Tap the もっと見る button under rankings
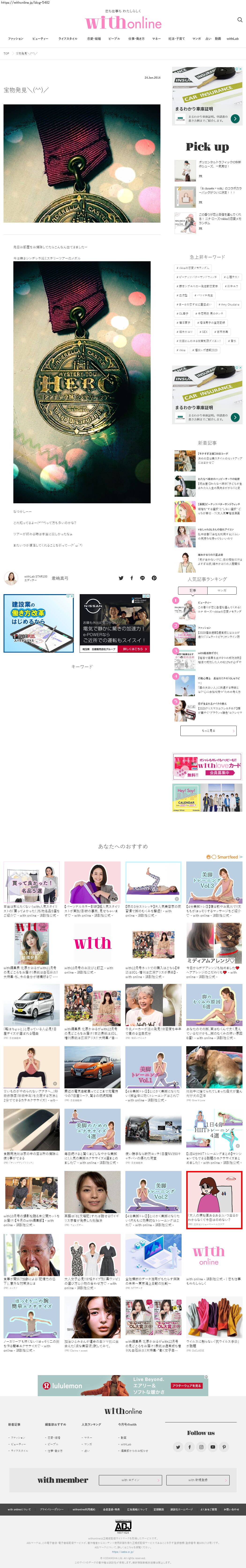The image size is (246, 1568). coord(208,730)
